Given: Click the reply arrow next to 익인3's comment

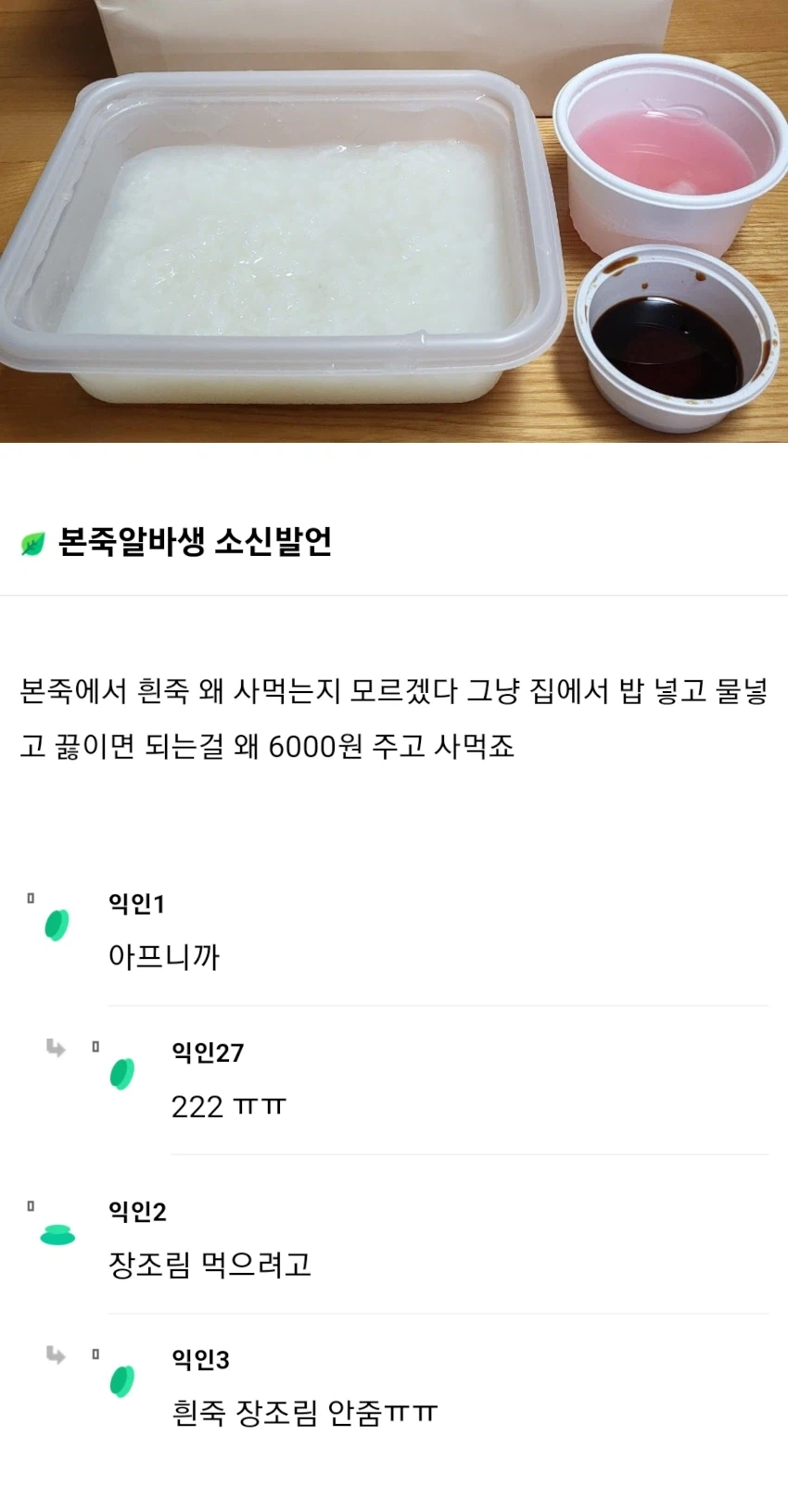Looking at the screenshot, I should 56,1354.
